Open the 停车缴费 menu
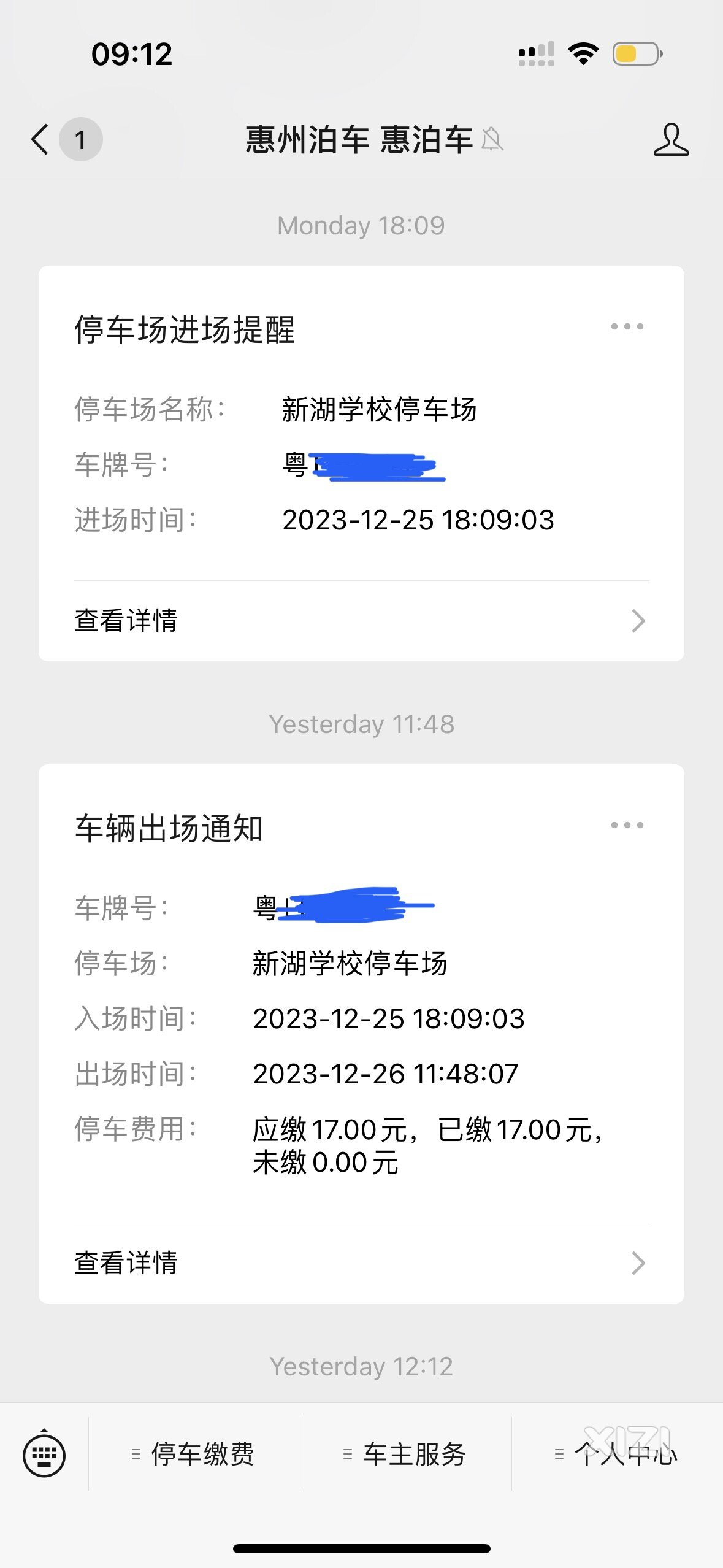 pyautogui.click(x=194, y=1455)
